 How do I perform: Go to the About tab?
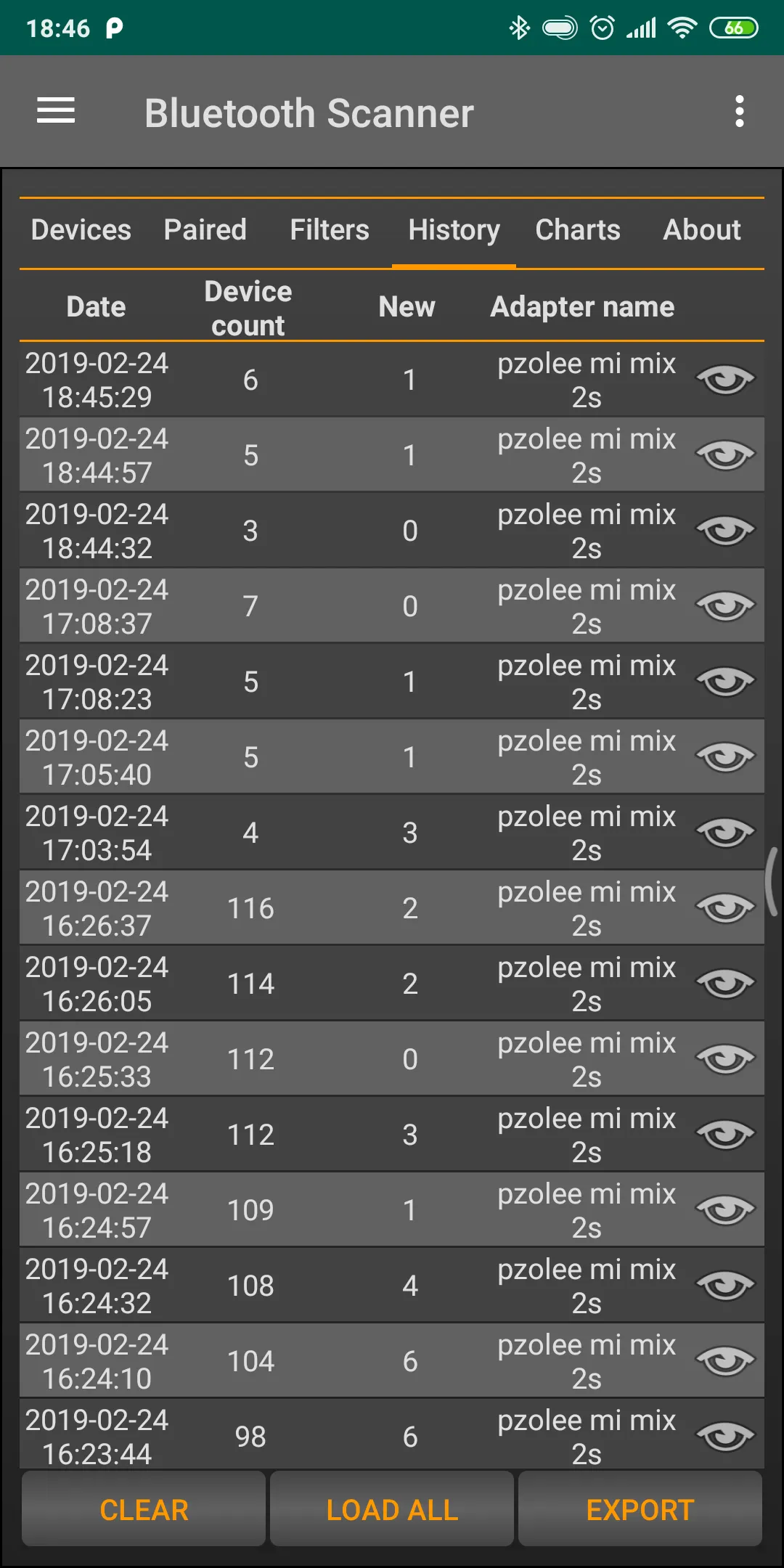coord(701,230)
